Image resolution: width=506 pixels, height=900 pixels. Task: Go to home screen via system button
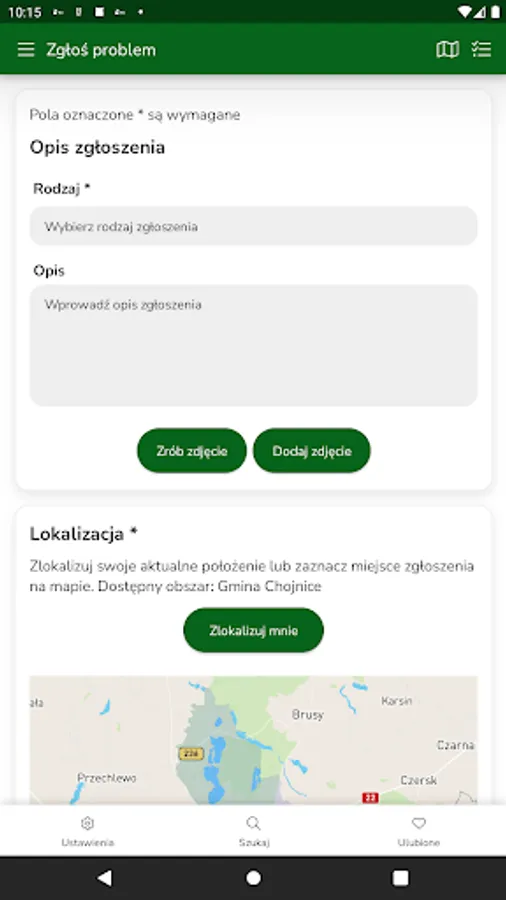click(253, 878)
